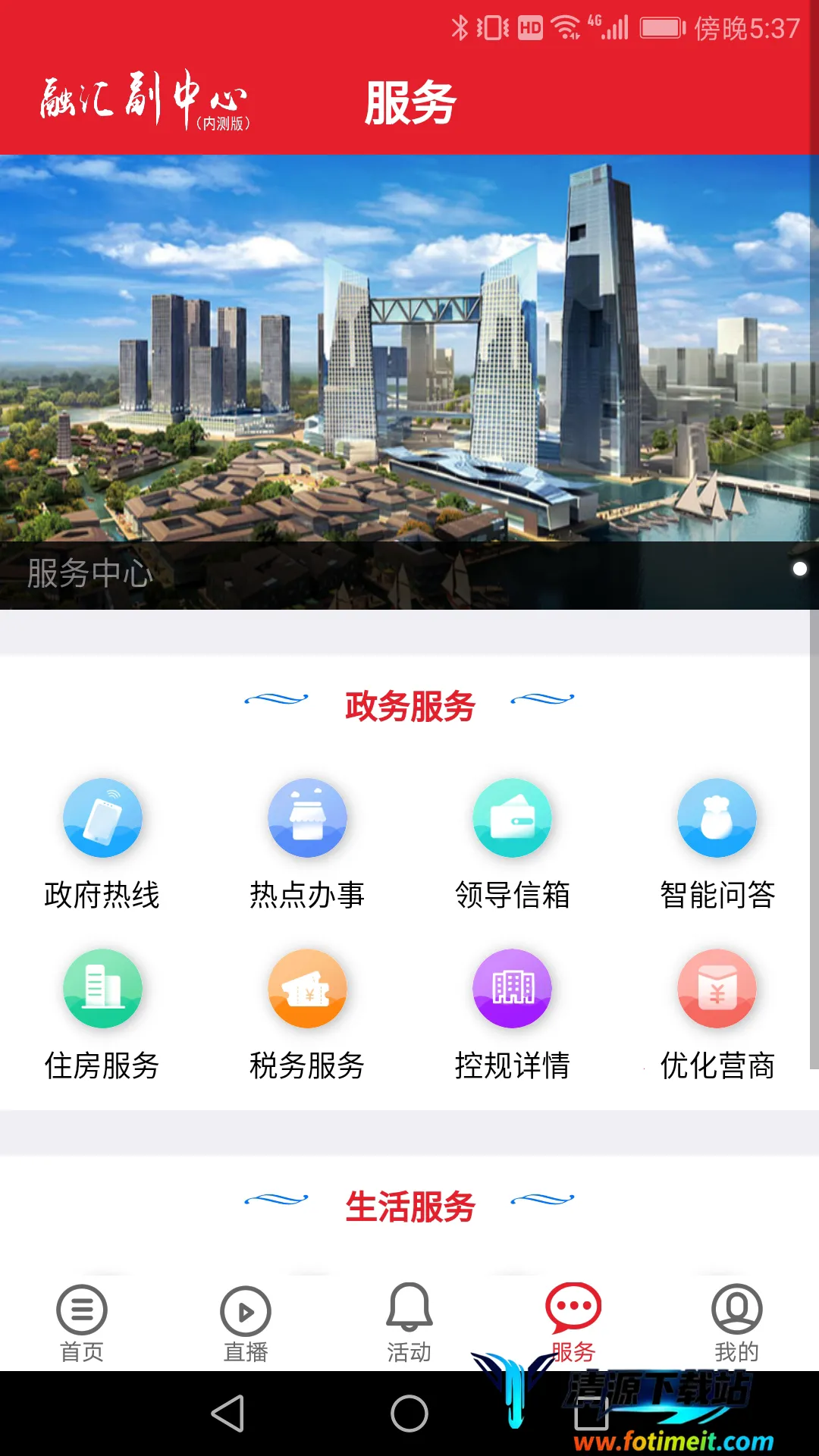The height and width of the screenshot is (1456, 819).
Task: View 控规详情 details
Action: (512, 1014)
